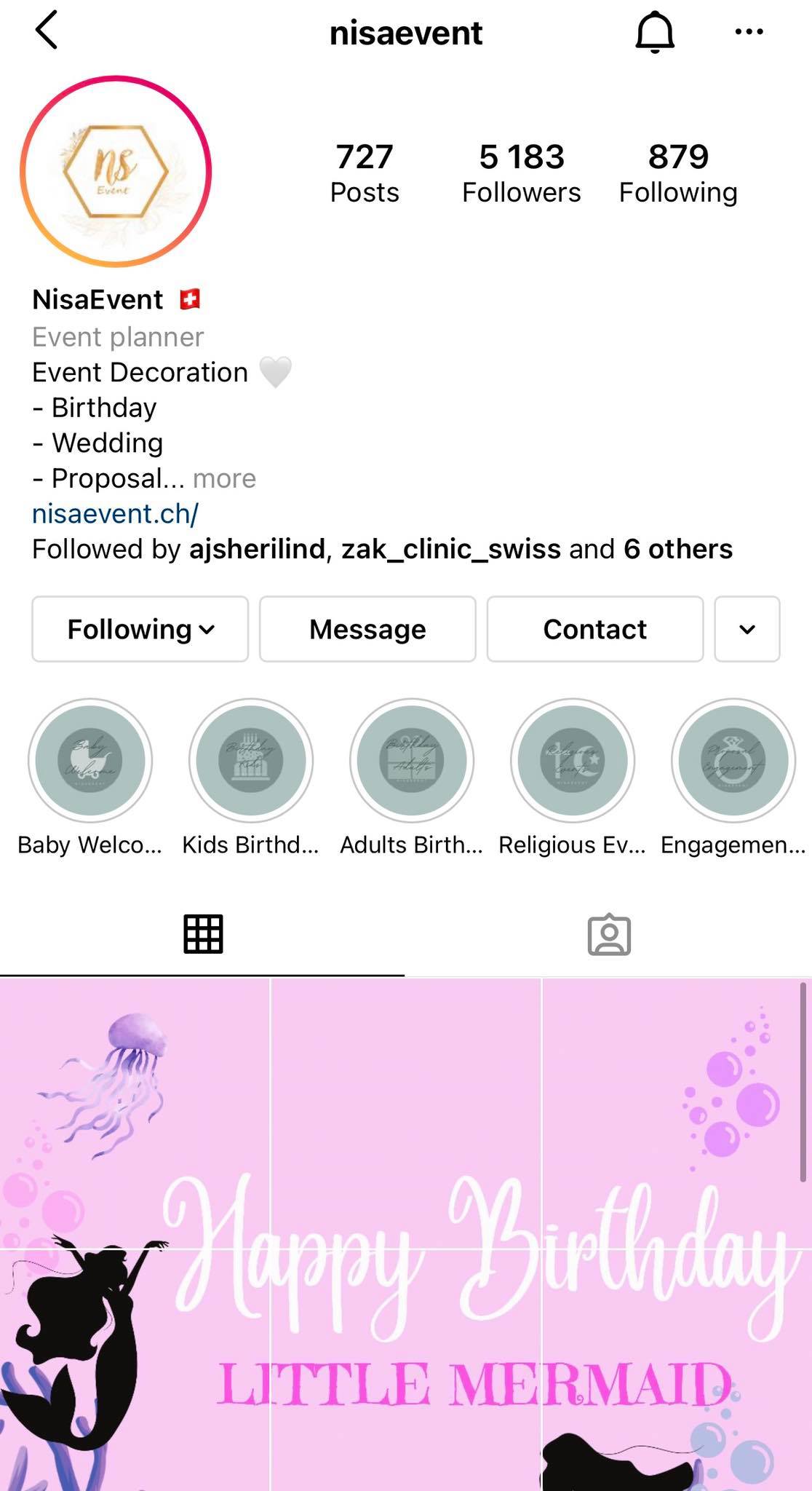The height and width of the screenshot is (1491, 812).
Task: See accounts in Followed by line
Action: pyautogui.click(x=382, y=549)
